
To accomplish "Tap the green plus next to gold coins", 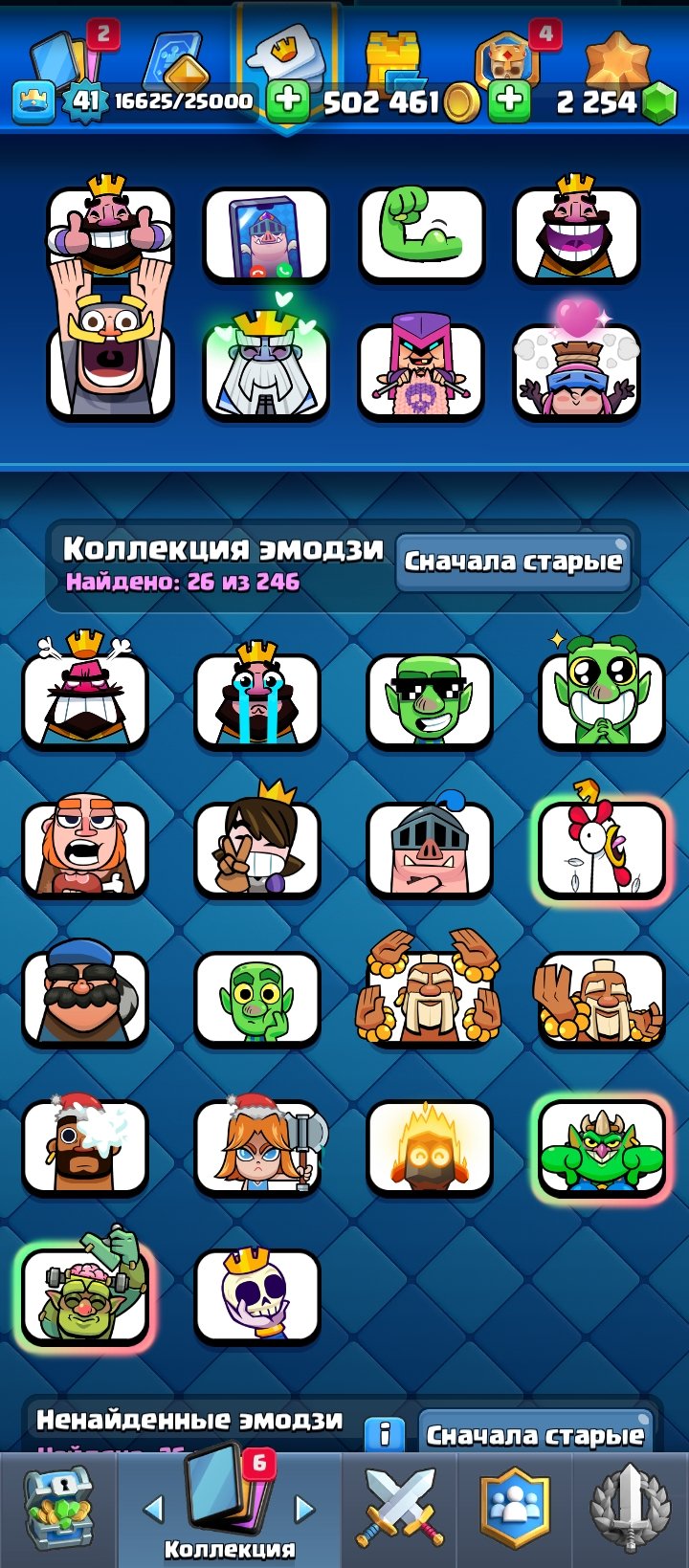I will [509, 101].
